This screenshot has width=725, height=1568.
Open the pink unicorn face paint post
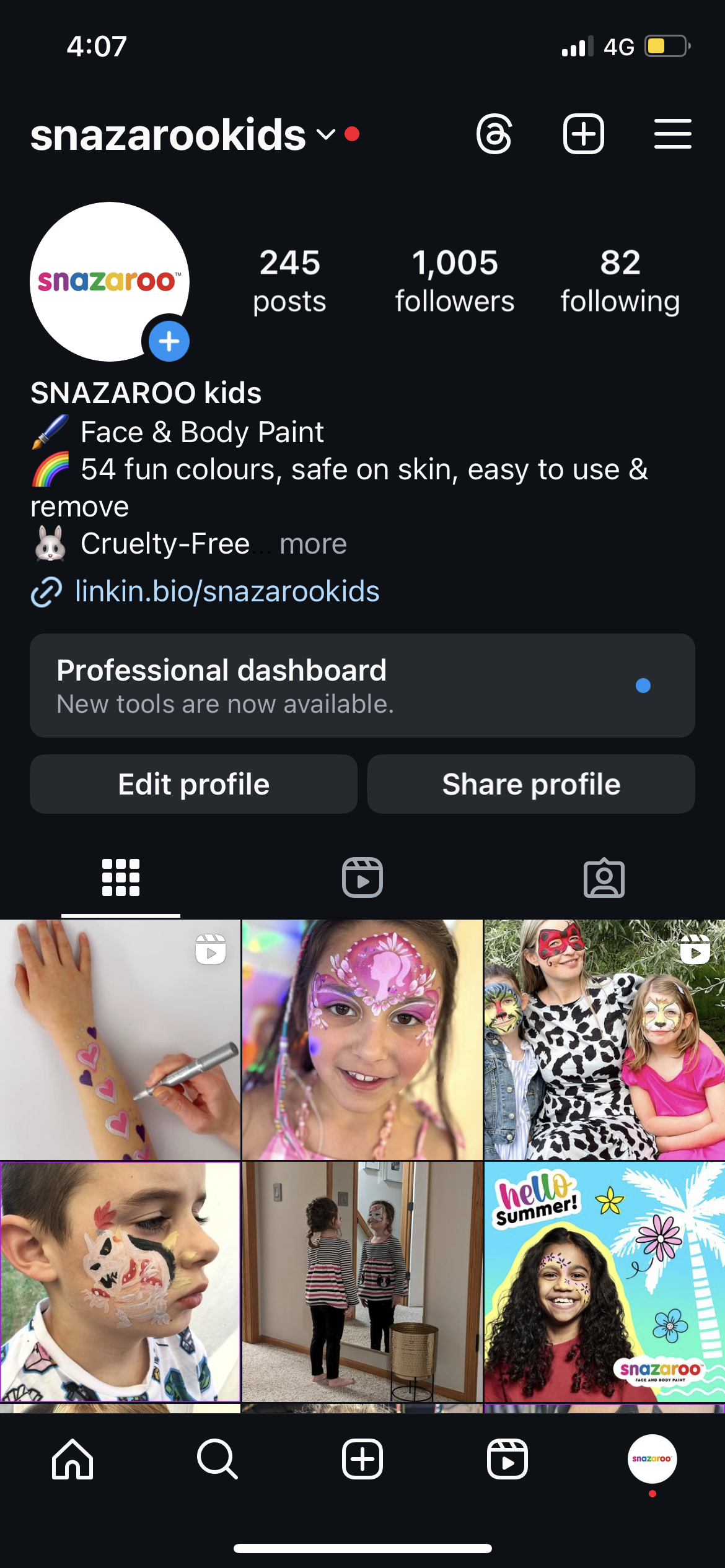point(362,1039)
